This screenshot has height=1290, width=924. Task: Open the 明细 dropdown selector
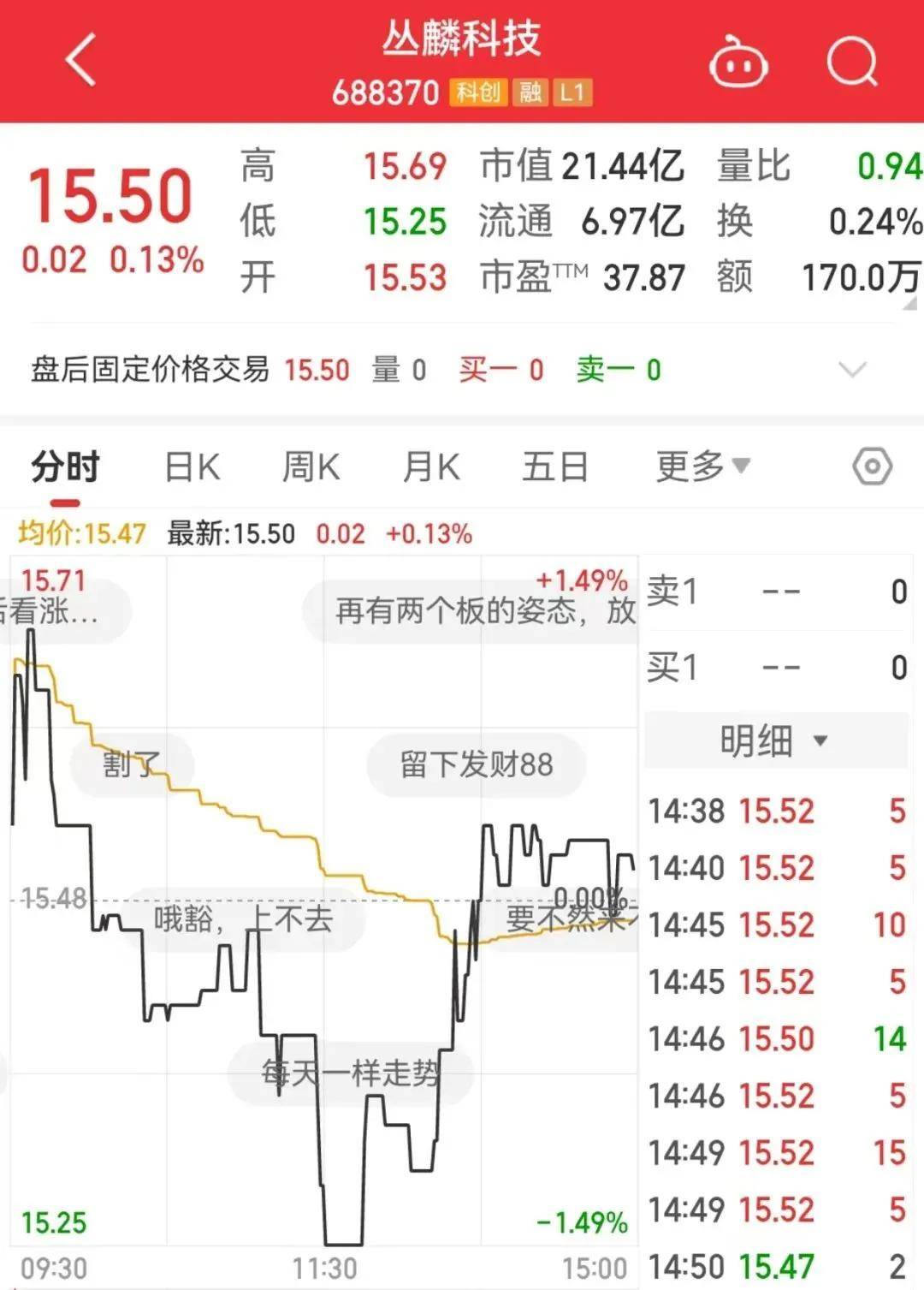pos(774,740)
